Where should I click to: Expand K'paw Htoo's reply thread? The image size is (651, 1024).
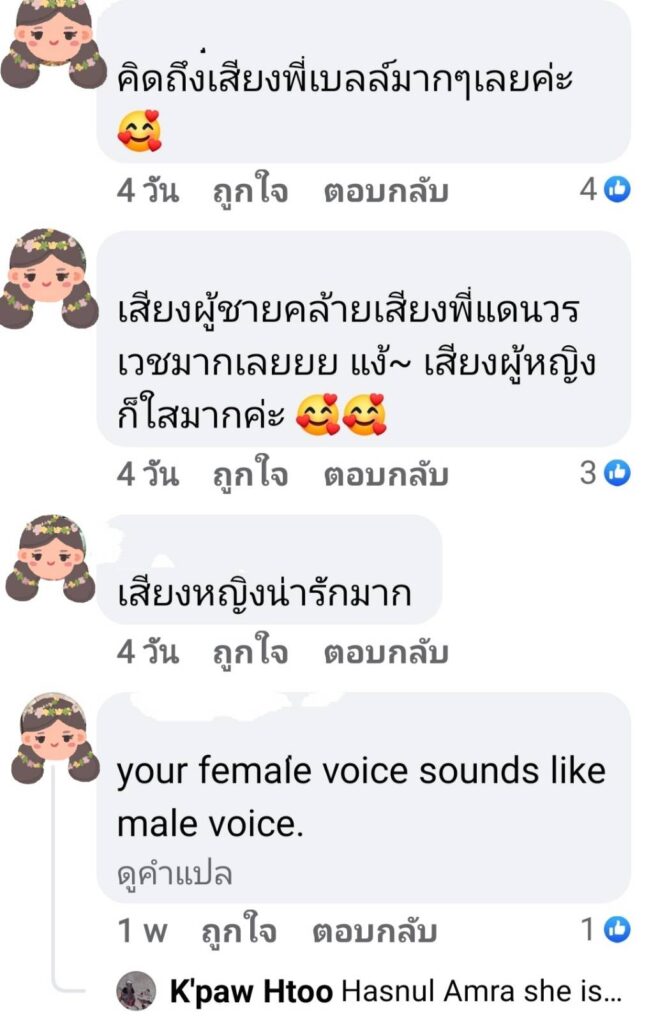[395, 992]
